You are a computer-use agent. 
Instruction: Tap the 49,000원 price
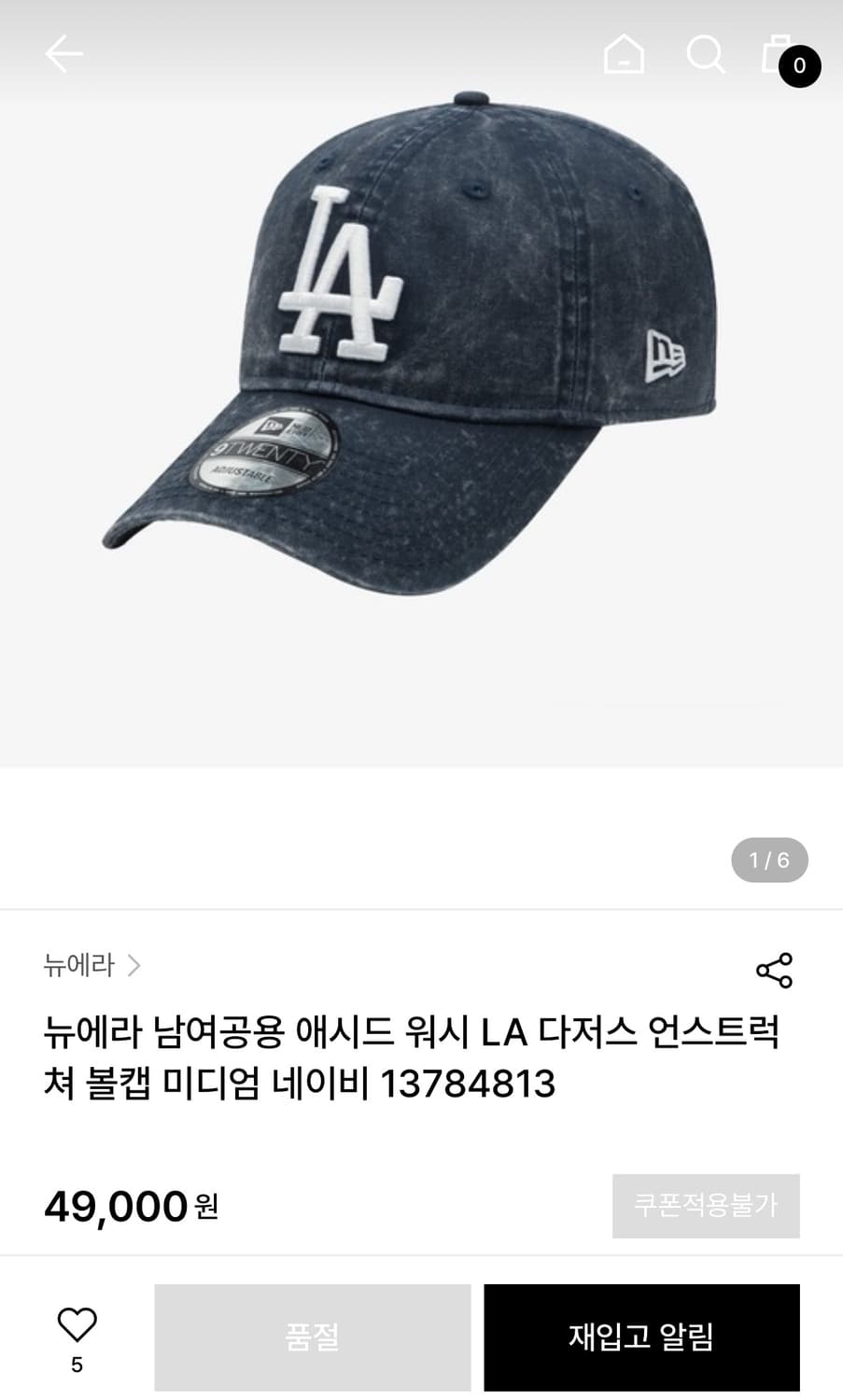pos(131,1206)
